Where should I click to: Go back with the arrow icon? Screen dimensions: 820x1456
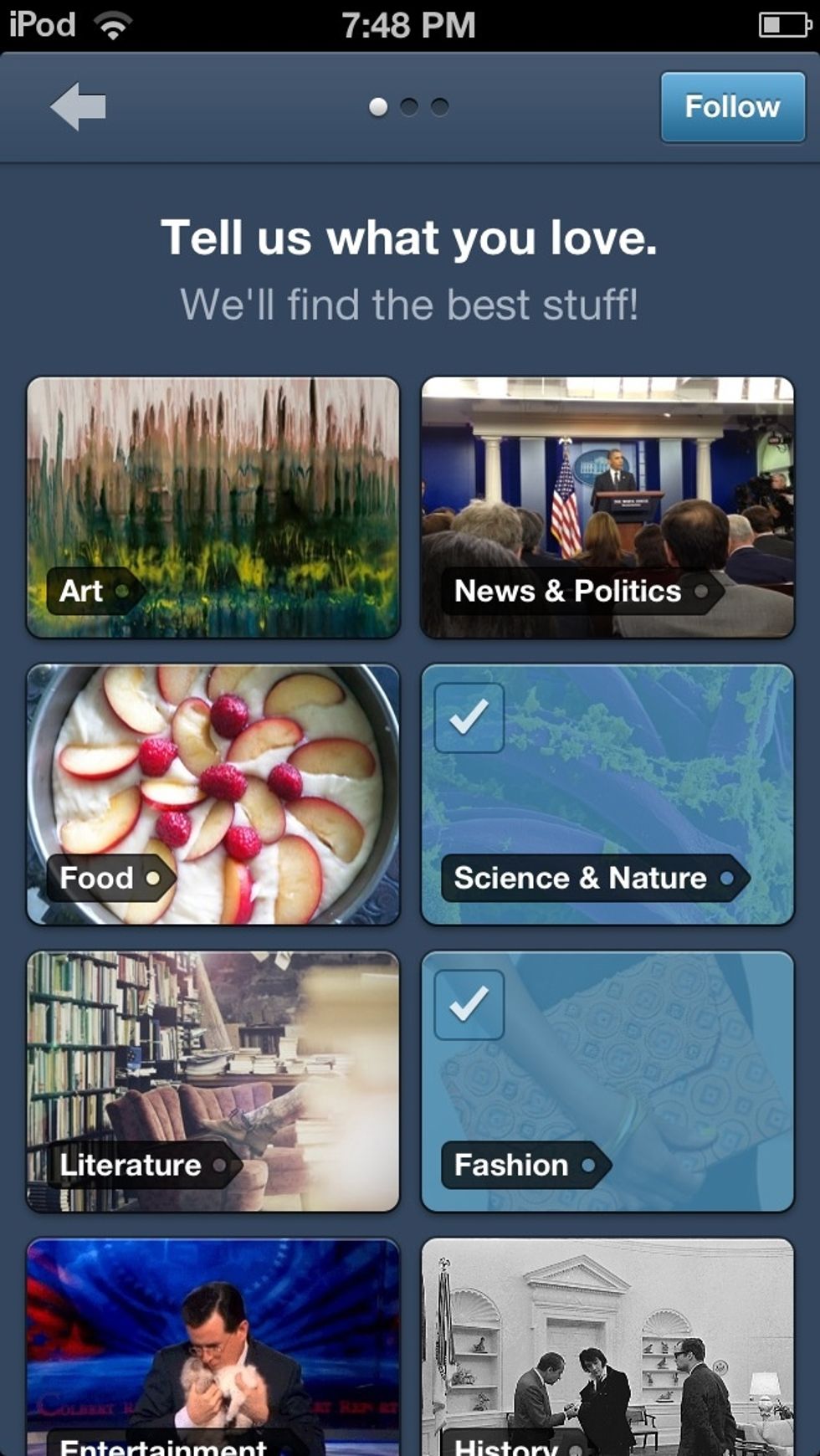pos(79,106)
